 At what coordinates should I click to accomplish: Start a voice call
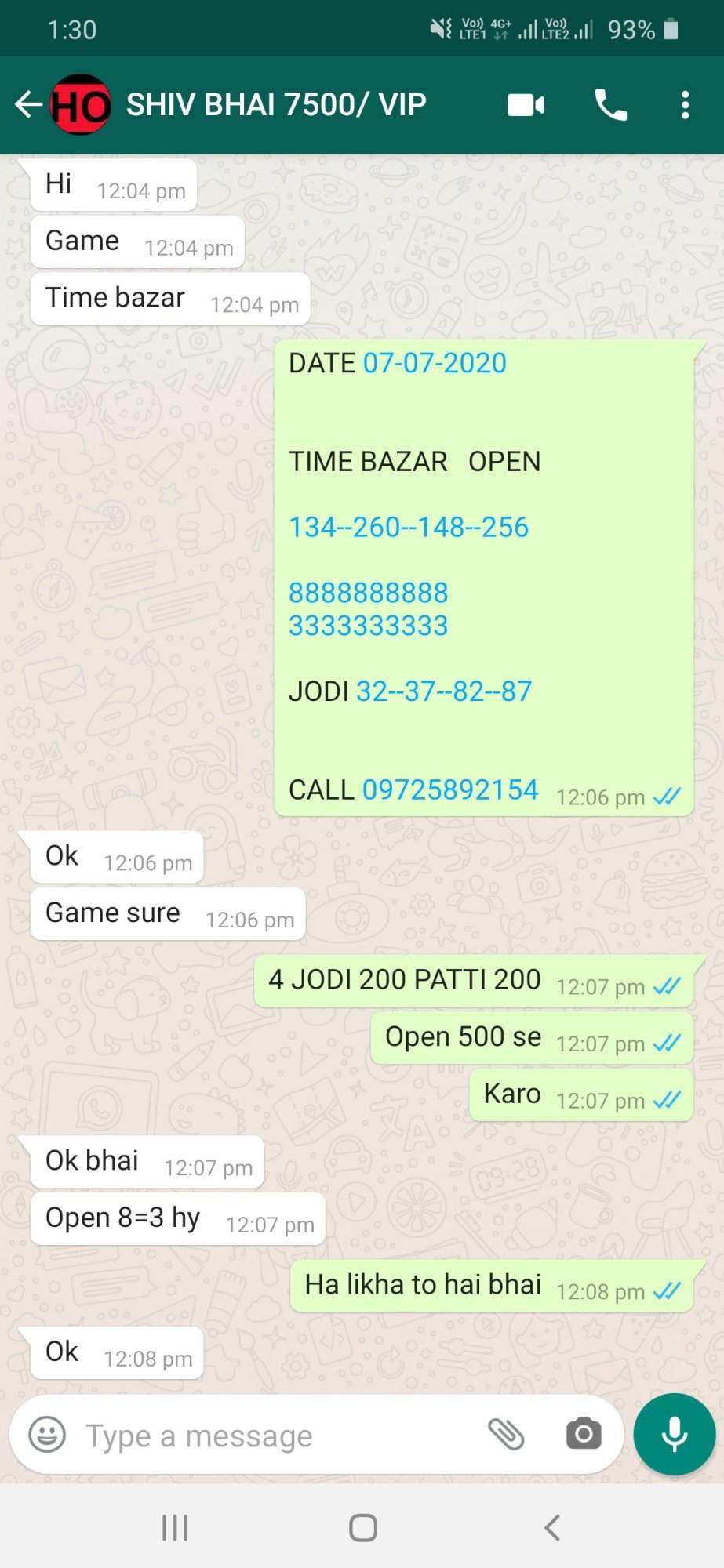coord(610,104)
